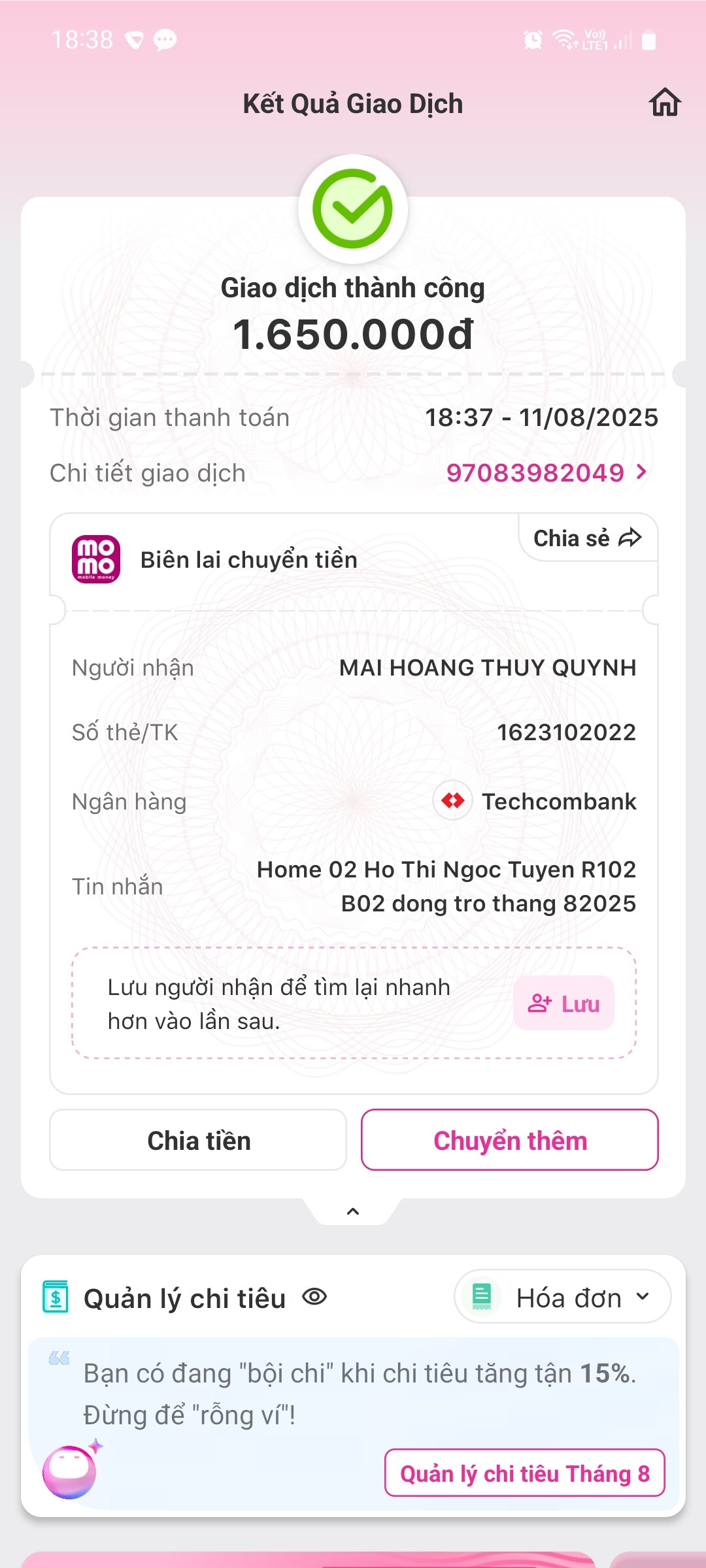The height and width of the screenshot is (1568, 706).
Task: Open Quản lý chi tiêu Tháng 8
Action: click(x=524, y=1473)
